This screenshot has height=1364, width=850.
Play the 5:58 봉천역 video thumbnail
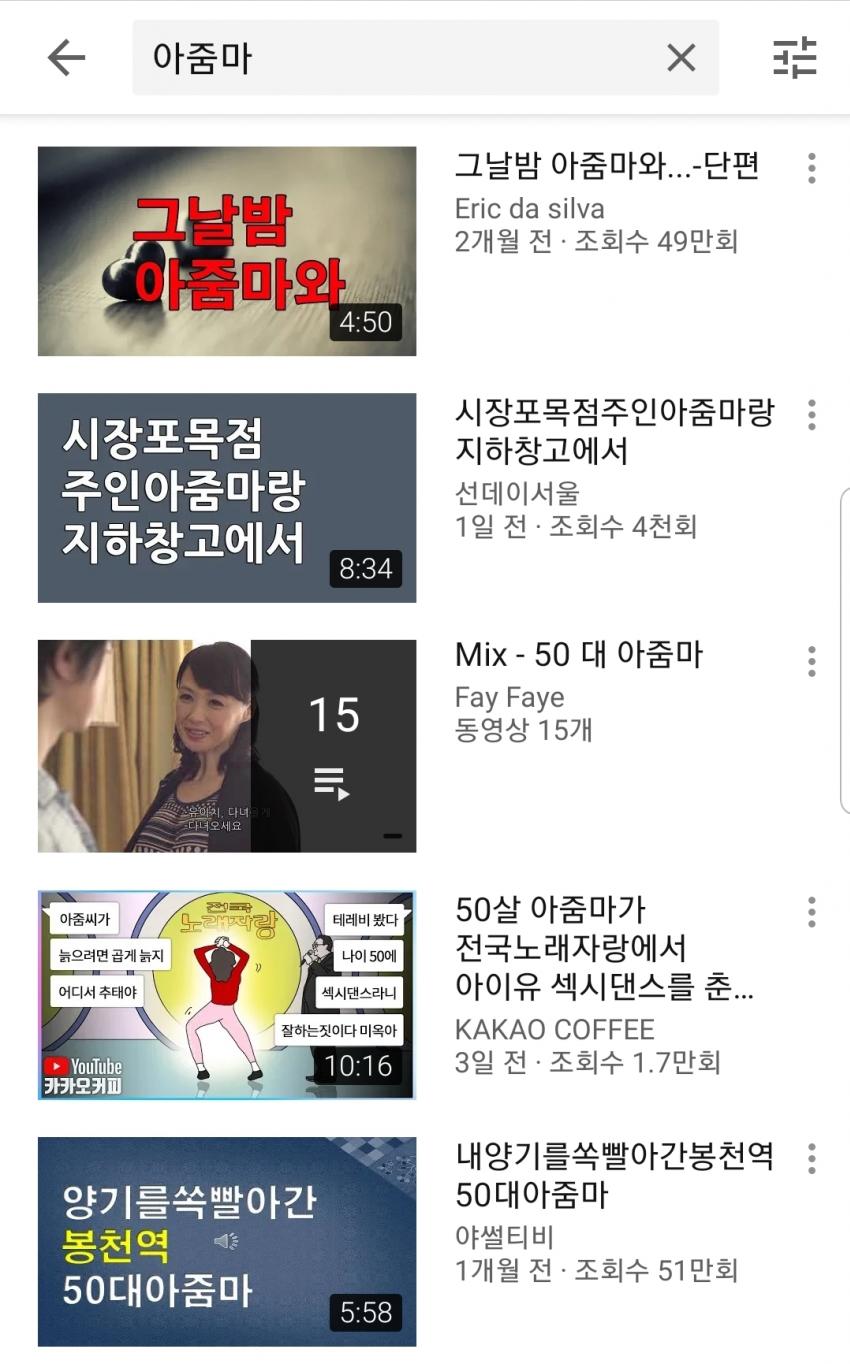click(x=227, y=1241)
